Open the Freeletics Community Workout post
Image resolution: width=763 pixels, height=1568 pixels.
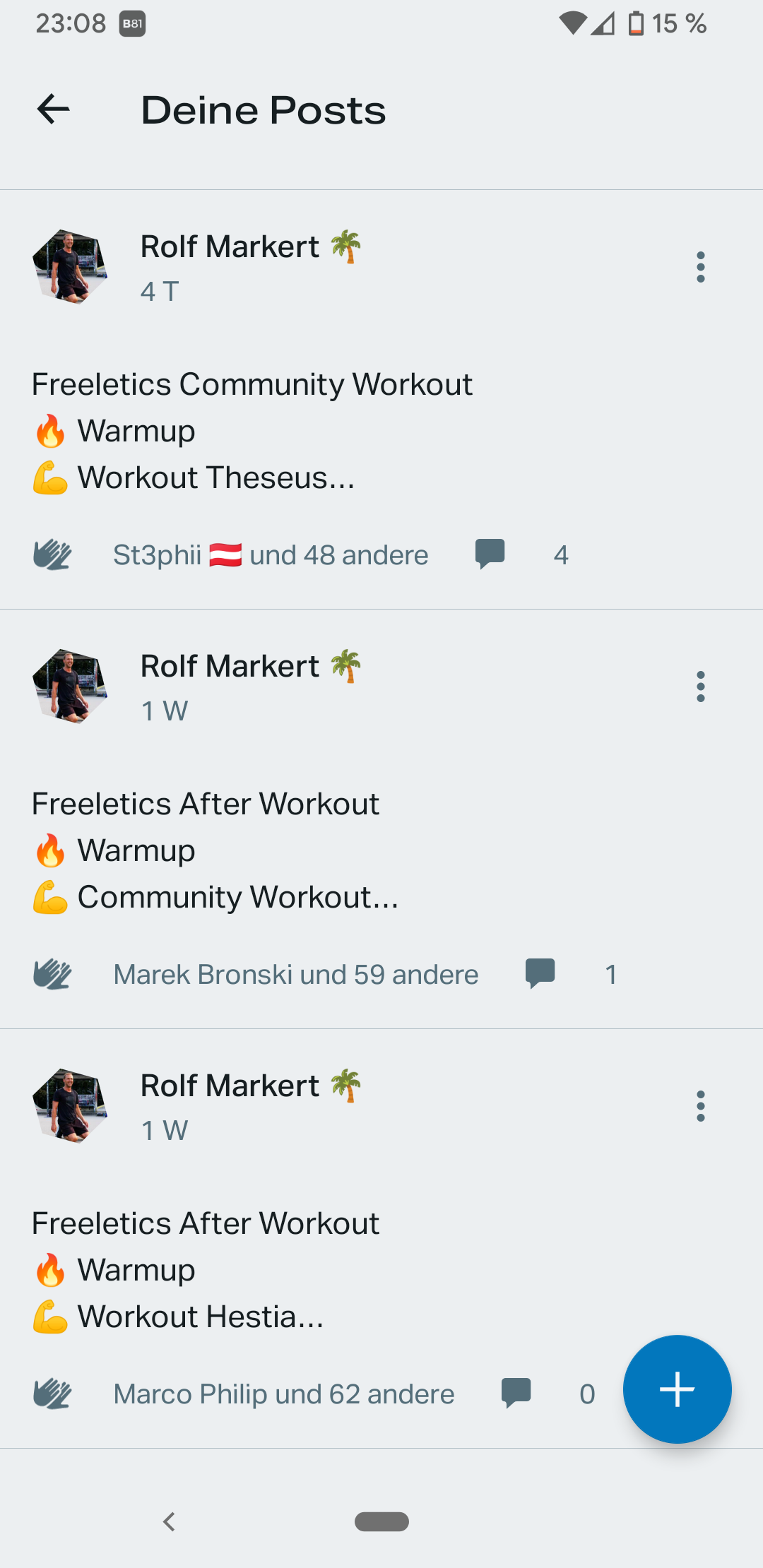point(252,431)
